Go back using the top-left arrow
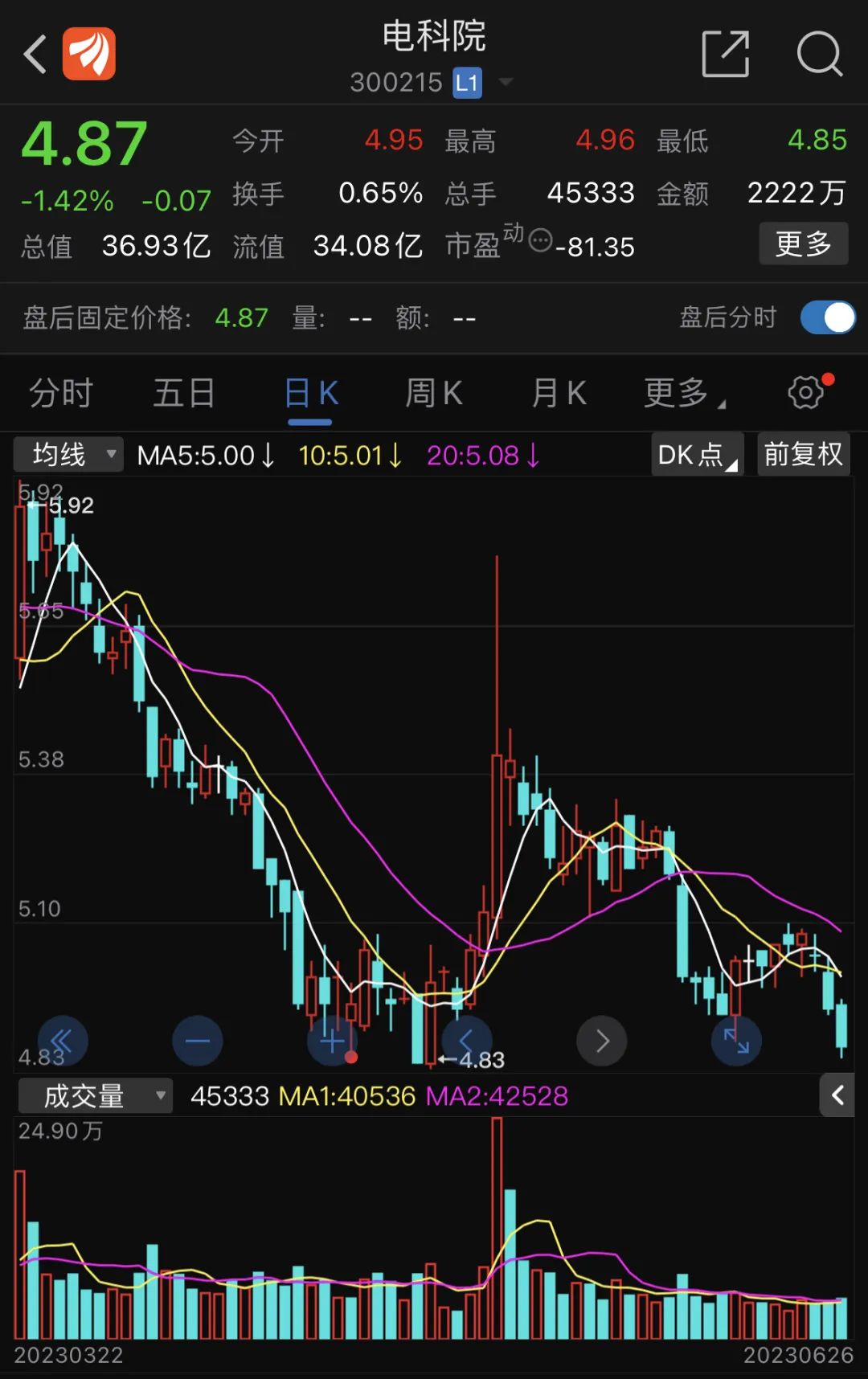The height and width of the screenshot is (1379, 868). (x=35, y=55)
